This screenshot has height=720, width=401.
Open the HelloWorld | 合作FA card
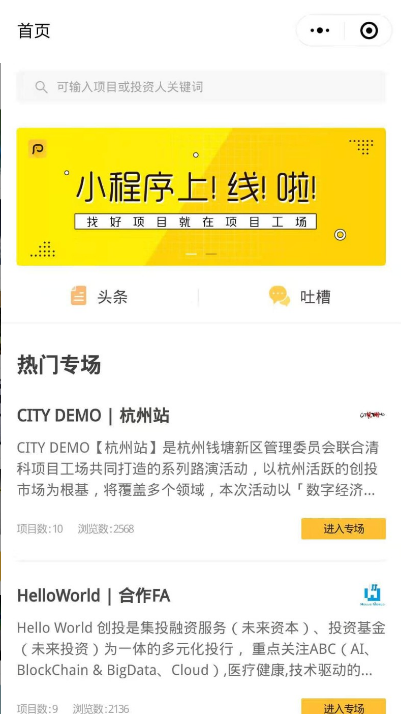pyautogui.click(x=201, y=647)
